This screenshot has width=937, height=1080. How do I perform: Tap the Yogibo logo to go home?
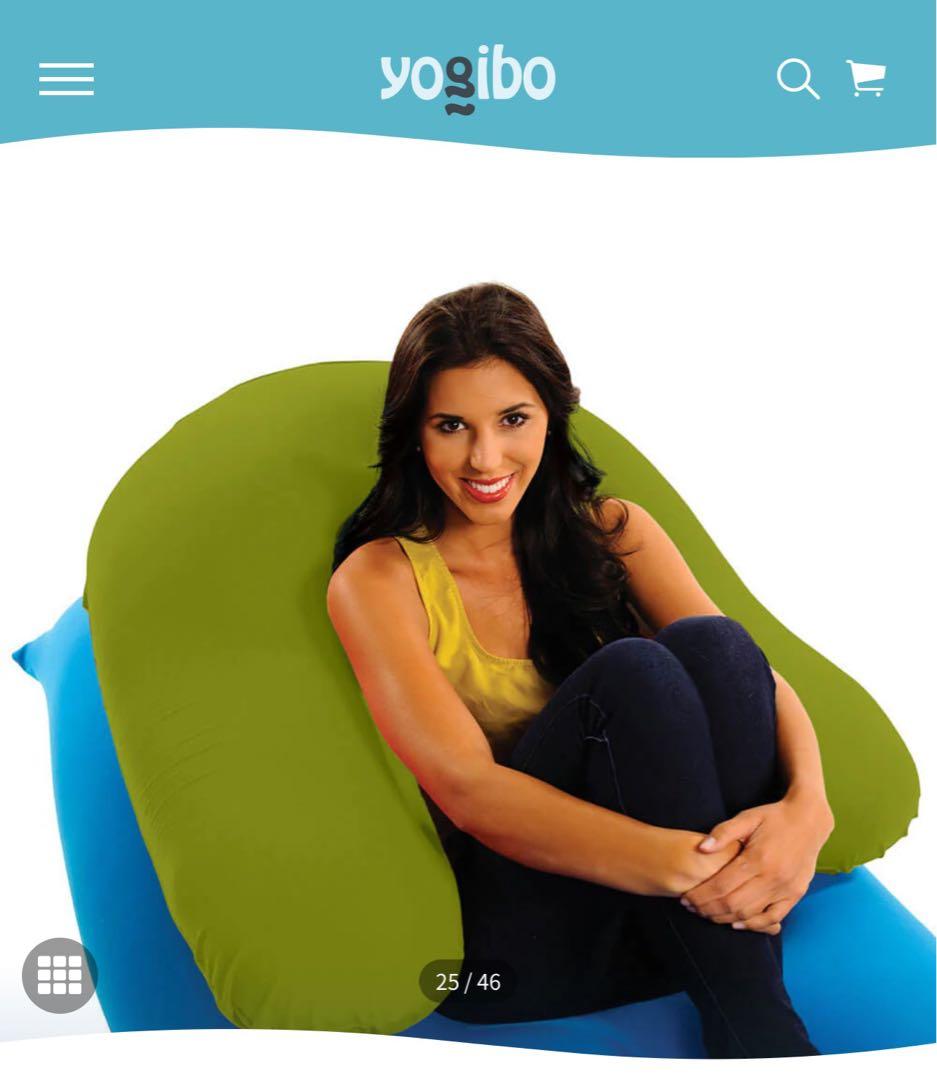[x=467, y=77]
